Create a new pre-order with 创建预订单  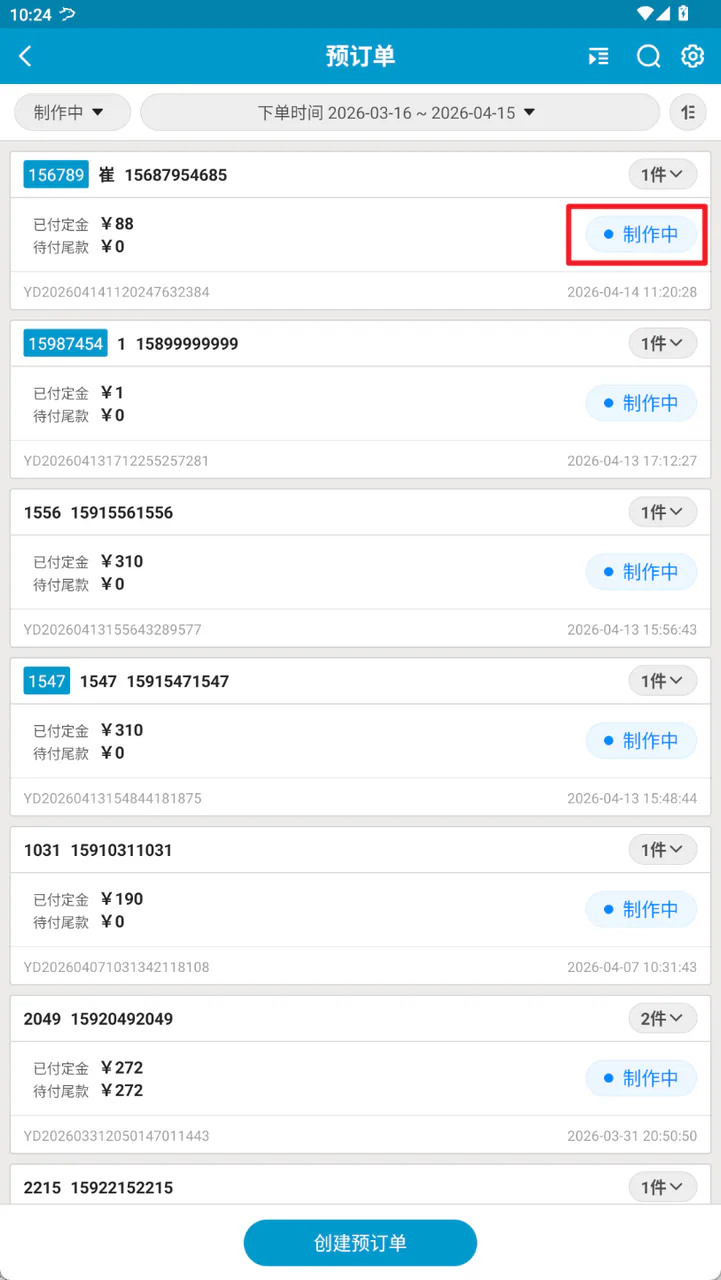[360, 1243]
